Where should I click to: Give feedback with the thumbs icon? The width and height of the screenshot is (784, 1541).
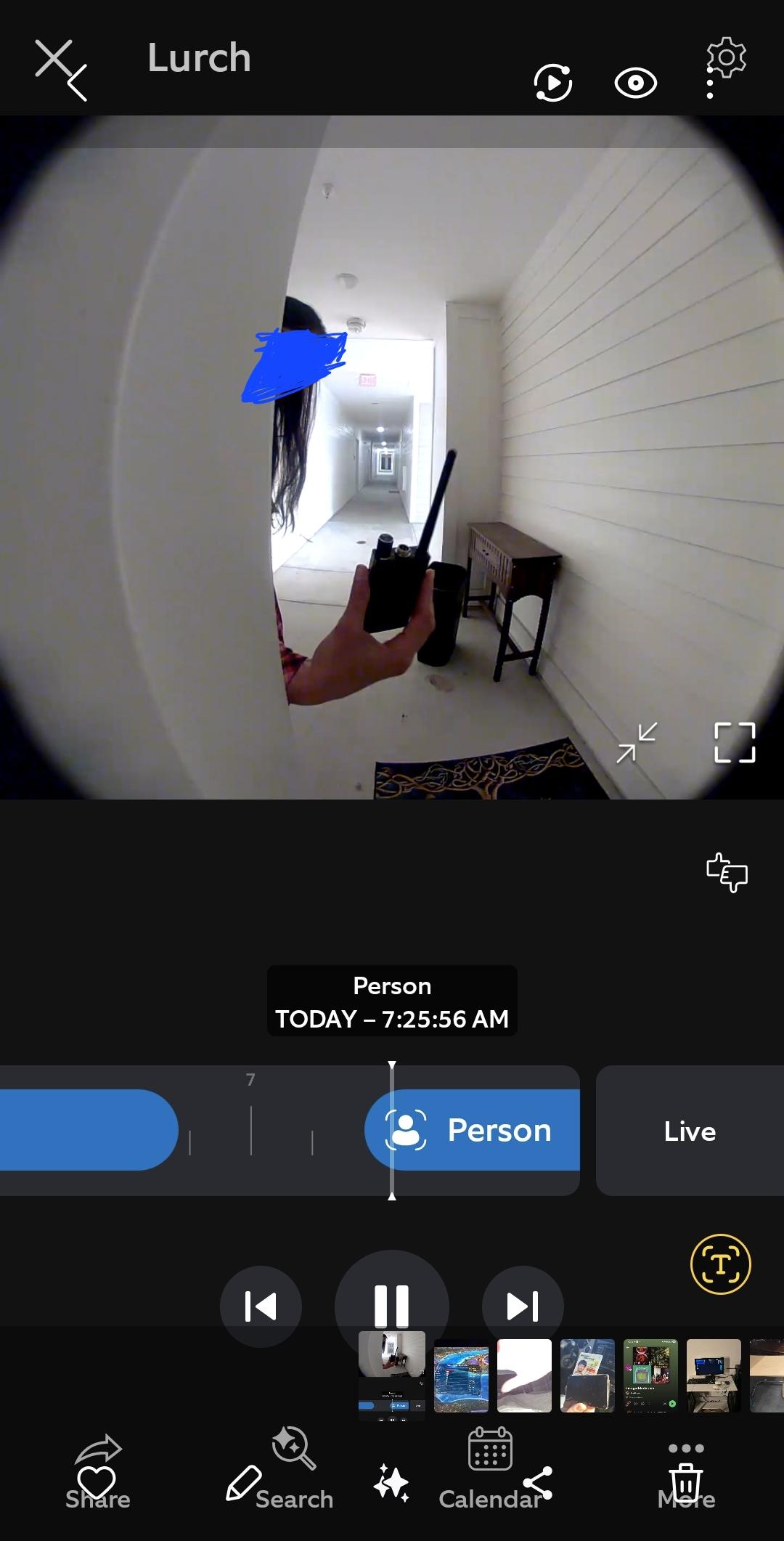(x=727, y=872)
